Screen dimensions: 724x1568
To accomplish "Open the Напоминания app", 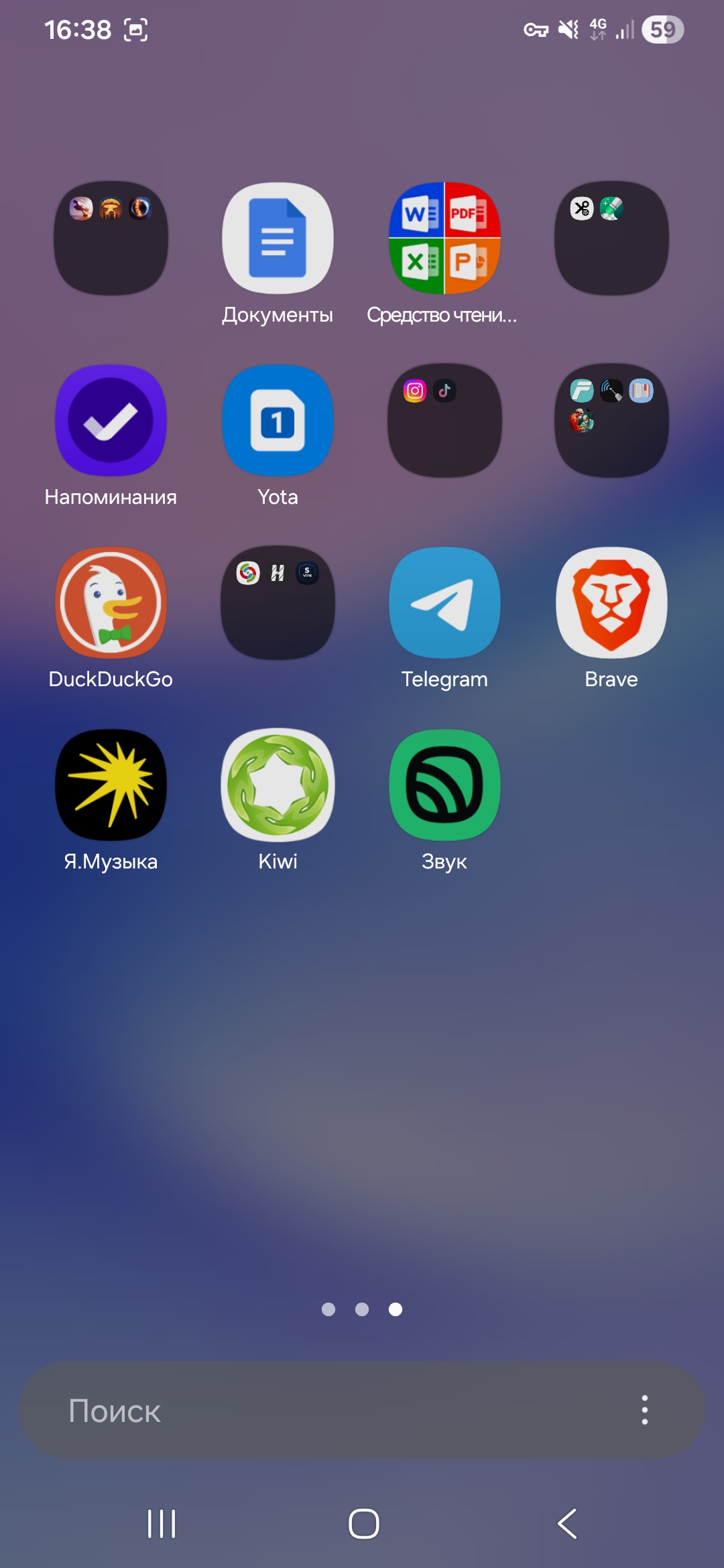I will point(111,421).
